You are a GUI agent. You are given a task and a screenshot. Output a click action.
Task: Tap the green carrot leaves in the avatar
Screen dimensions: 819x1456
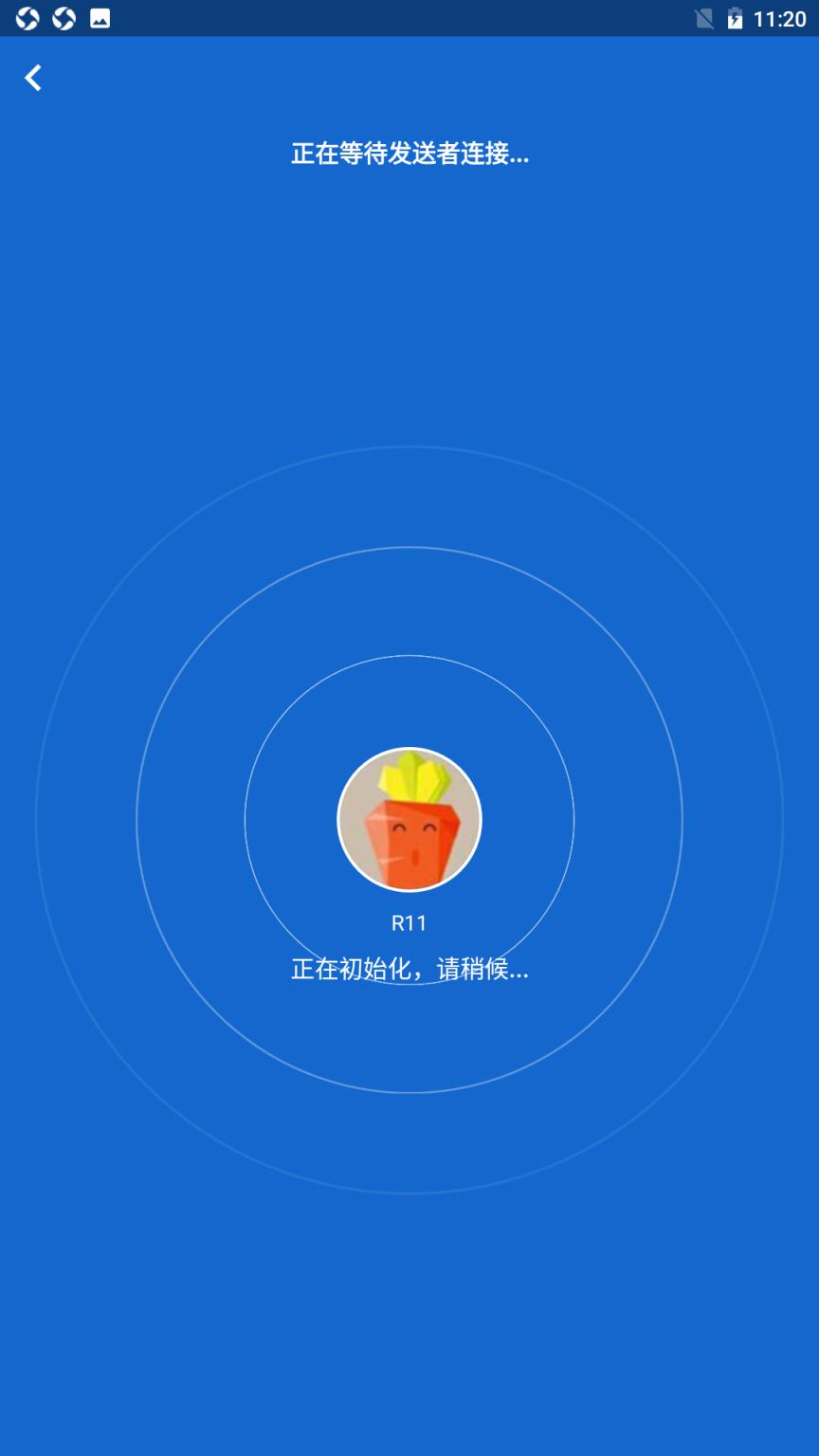click(412, 777)
